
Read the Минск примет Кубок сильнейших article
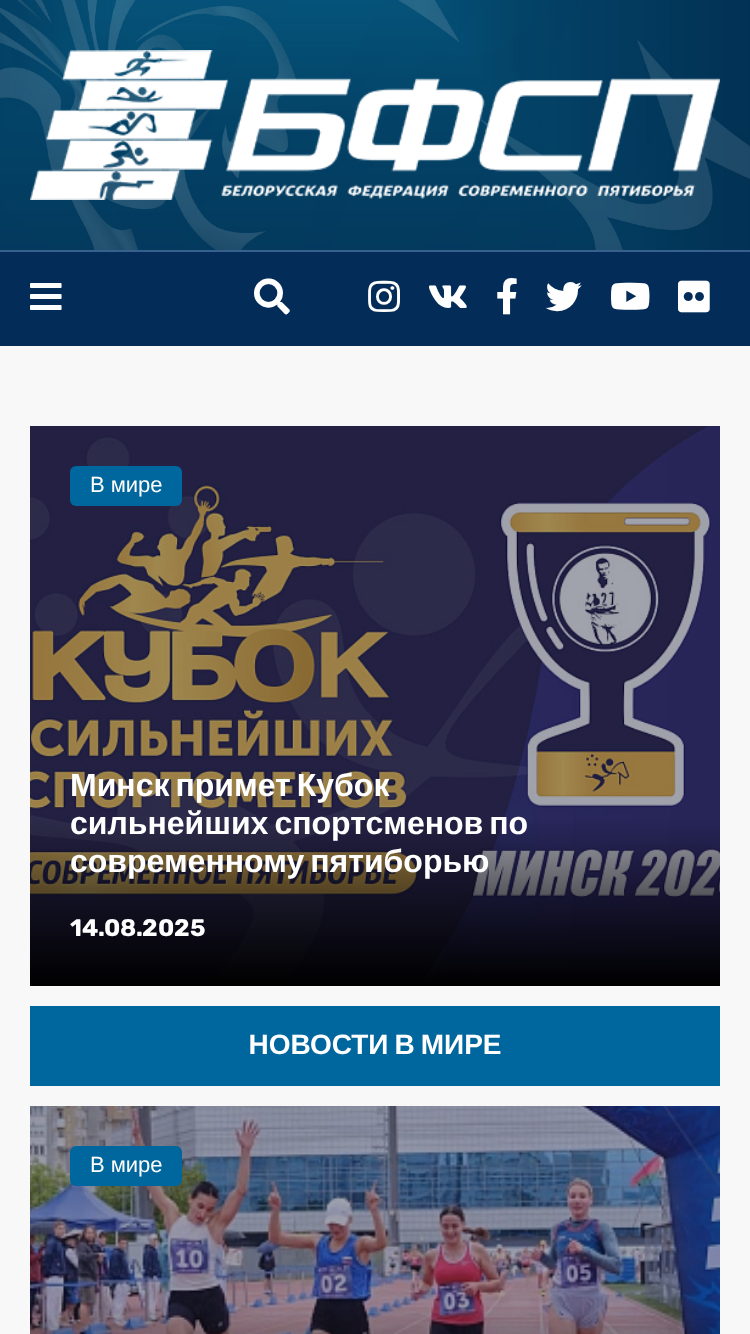(x=299, y=823)
